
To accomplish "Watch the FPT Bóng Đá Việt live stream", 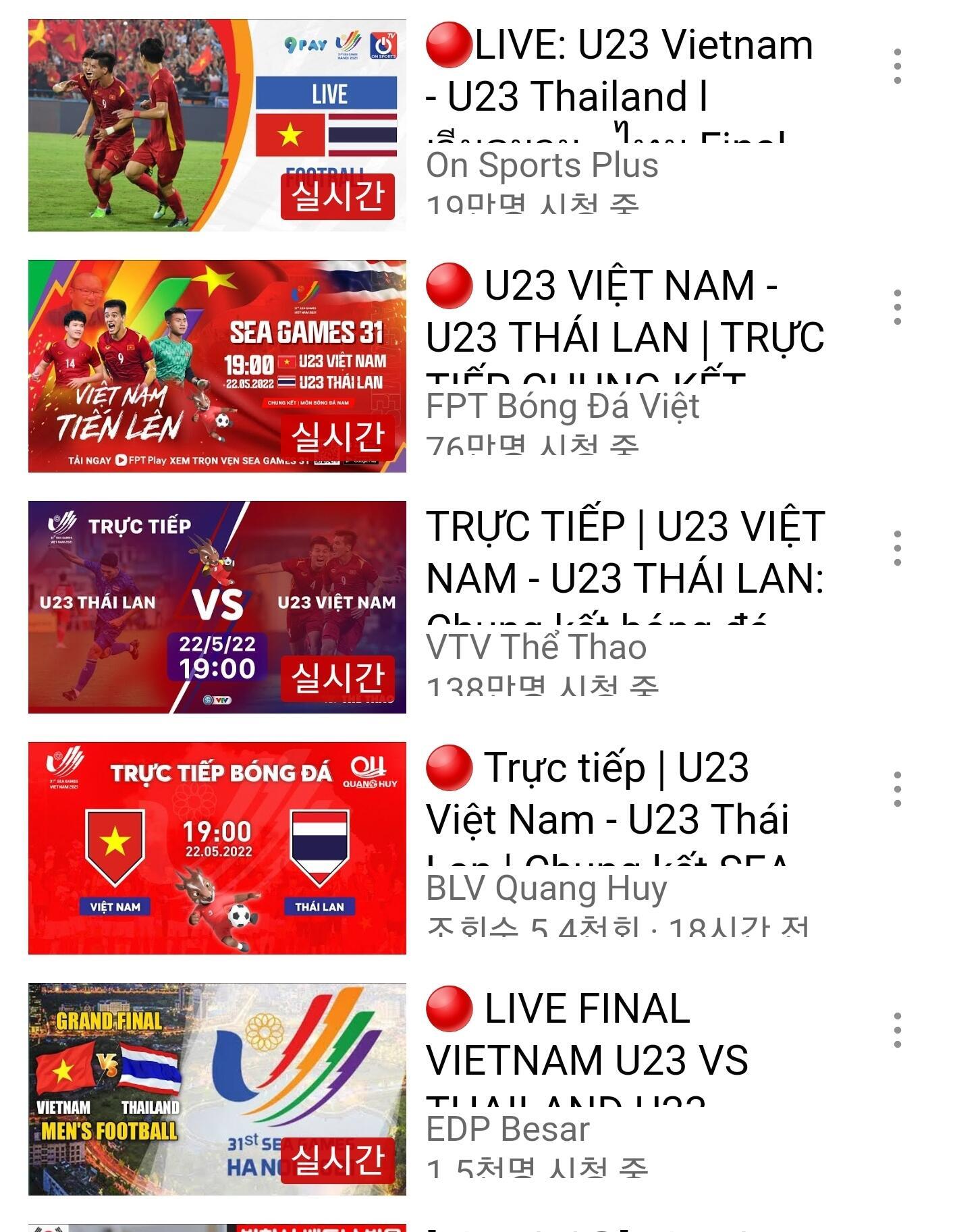I will click(x=217, y=366).
